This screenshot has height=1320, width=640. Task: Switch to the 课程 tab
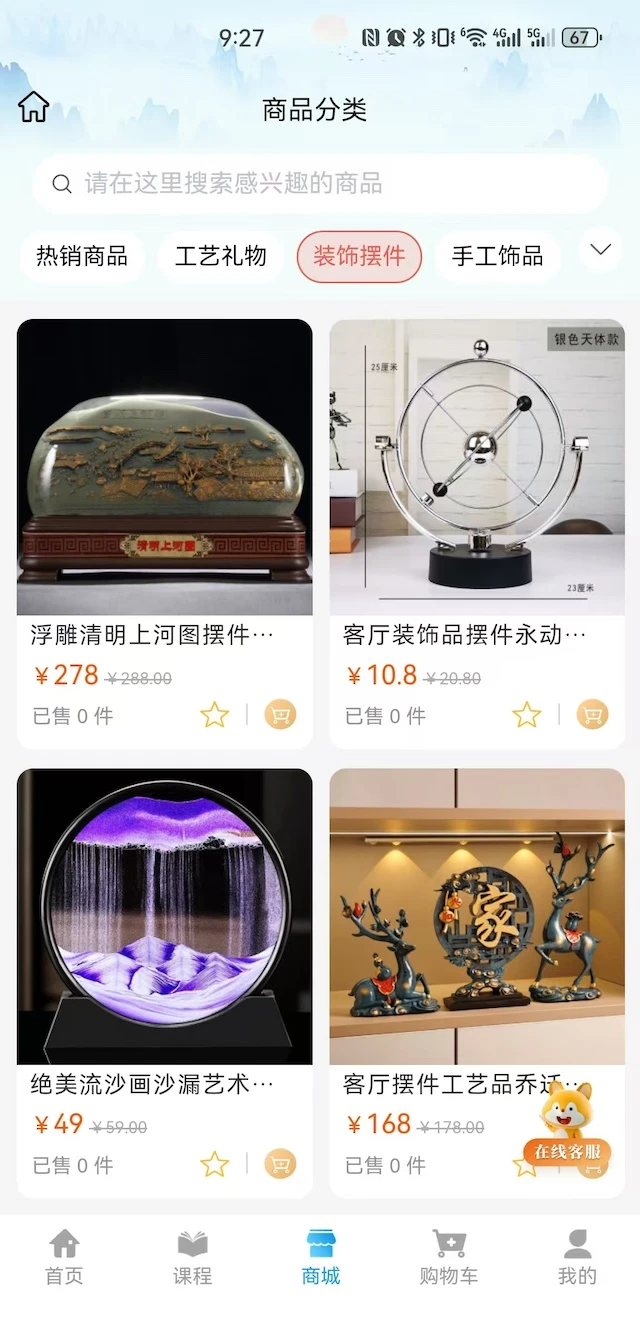click(192, 1257)
